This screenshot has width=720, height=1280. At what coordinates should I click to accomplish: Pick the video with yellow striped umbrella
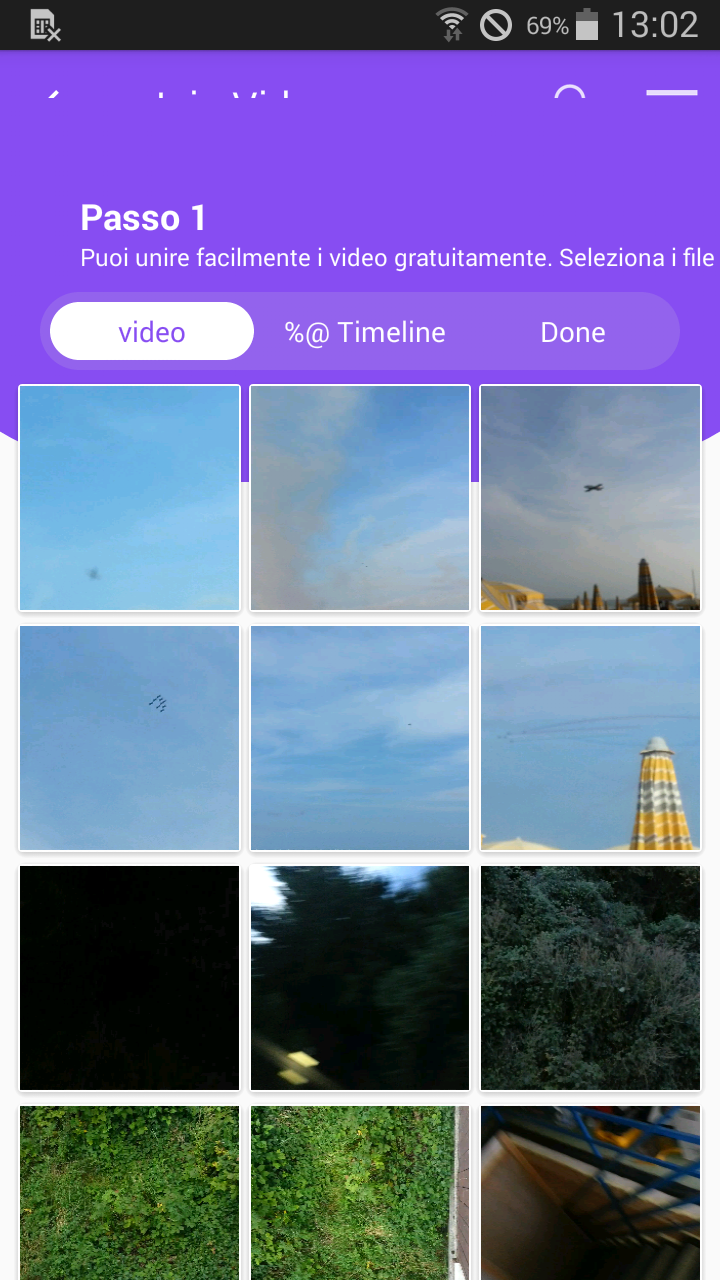pos(590,737)
